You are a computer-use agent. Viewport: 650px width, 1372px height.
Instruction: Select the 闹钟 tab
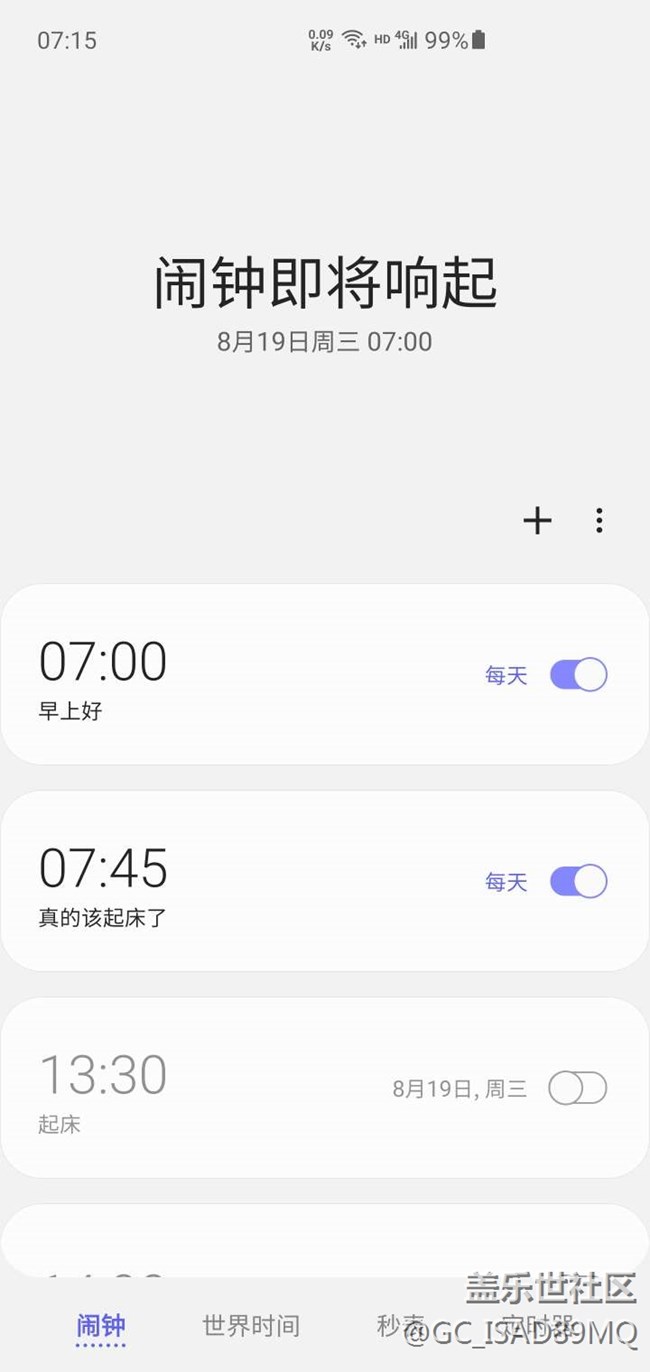101,1327
